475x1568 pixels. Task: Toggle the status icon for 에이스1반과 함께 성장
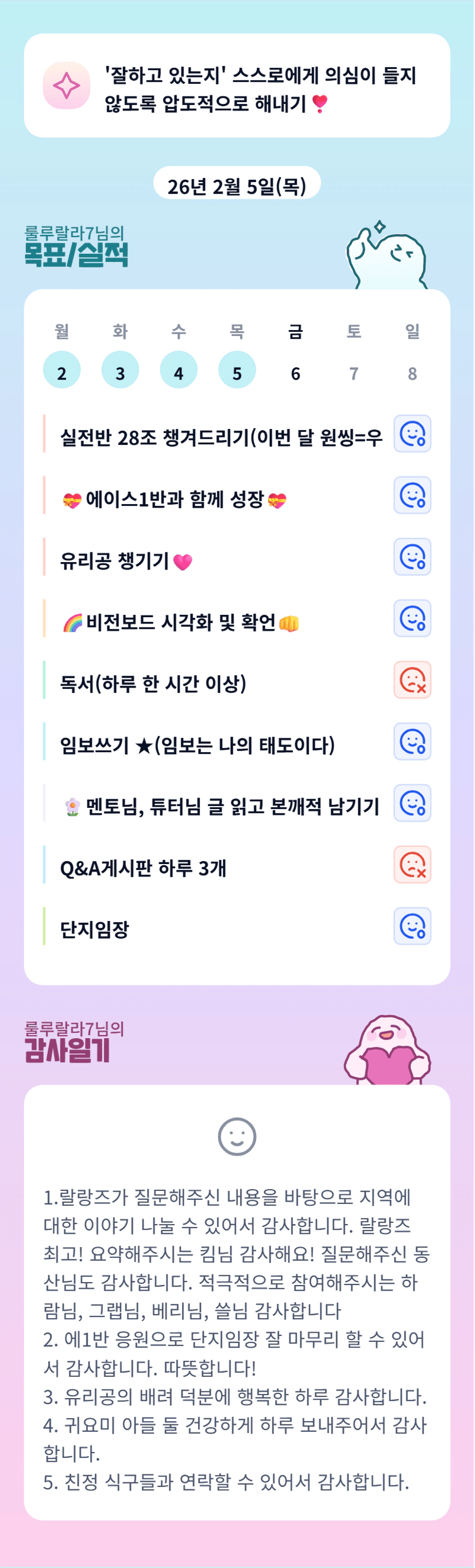pos(412,495)
